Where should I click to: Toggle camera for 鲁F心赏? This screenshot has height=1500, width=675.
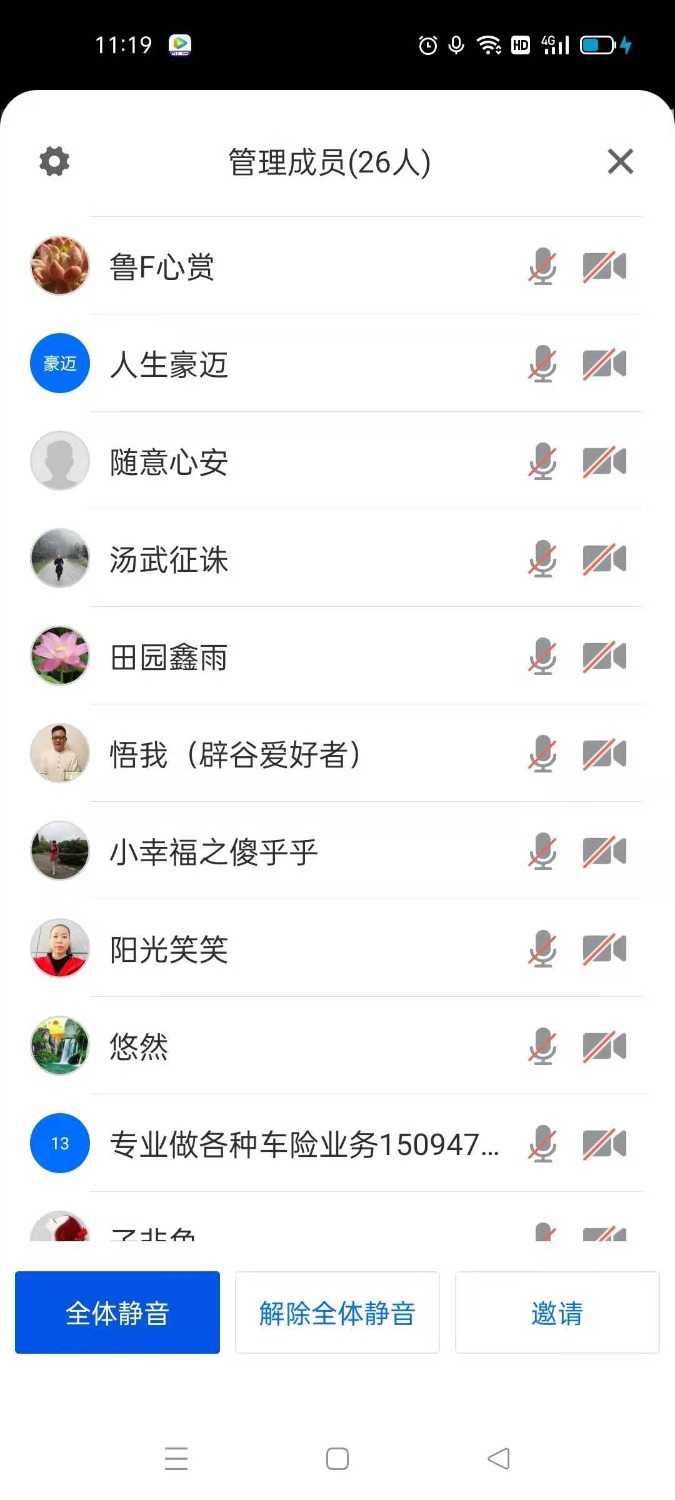604,267
